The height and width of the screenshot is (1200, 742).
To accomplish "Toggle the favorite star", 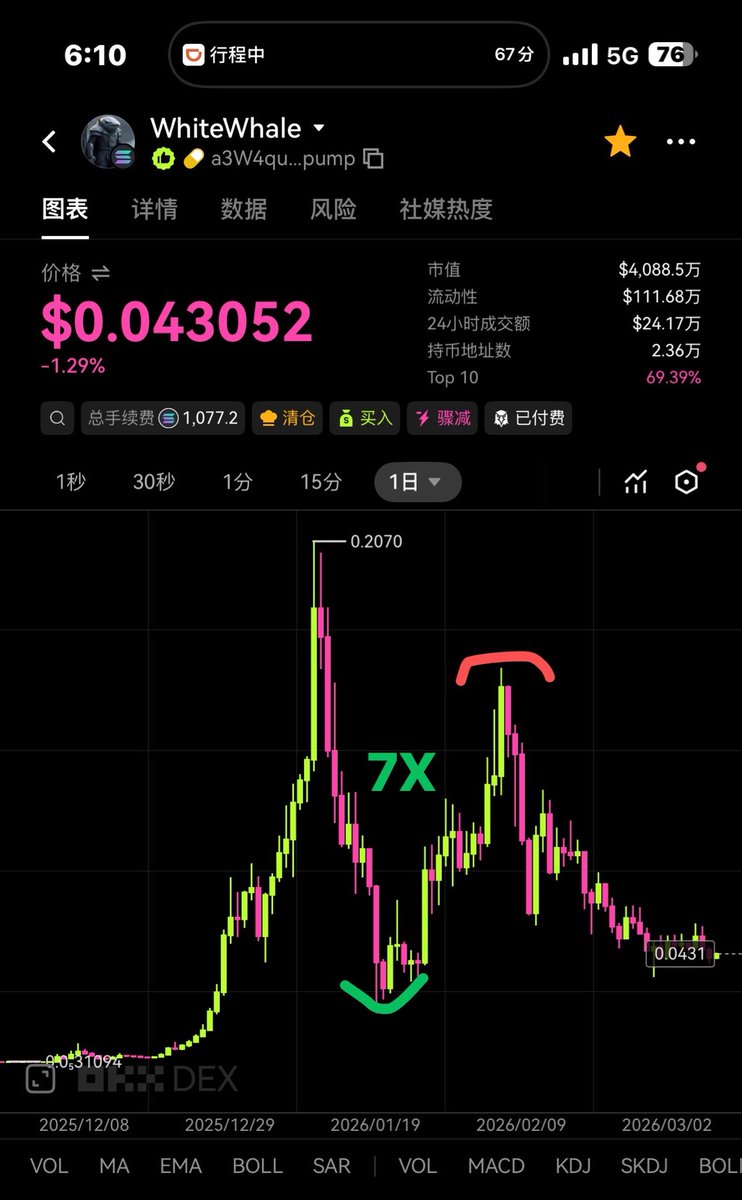I will click(620, 142).
